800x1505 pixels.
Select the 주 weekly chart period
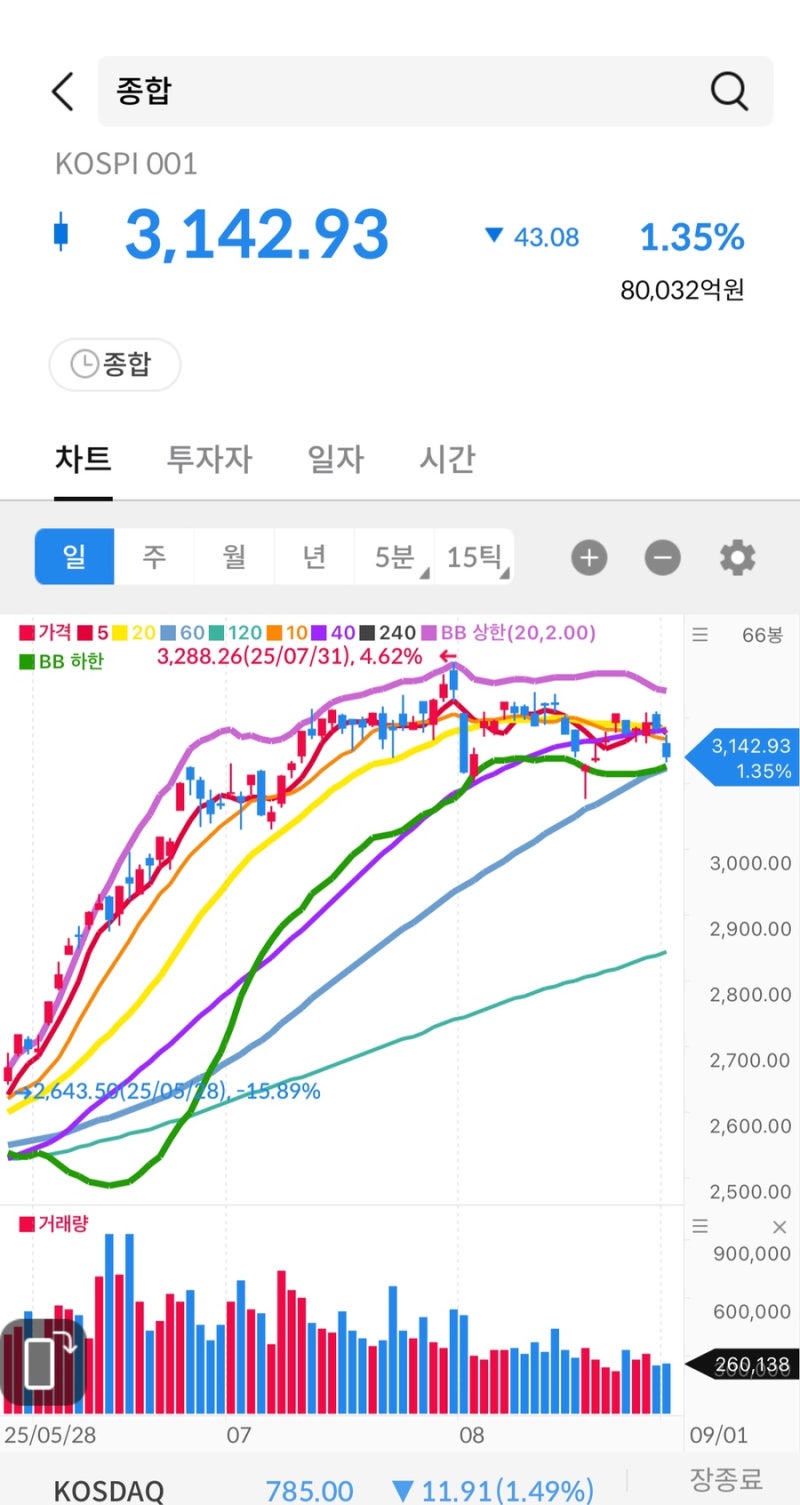pyautogui.click(x=154, y=557)
